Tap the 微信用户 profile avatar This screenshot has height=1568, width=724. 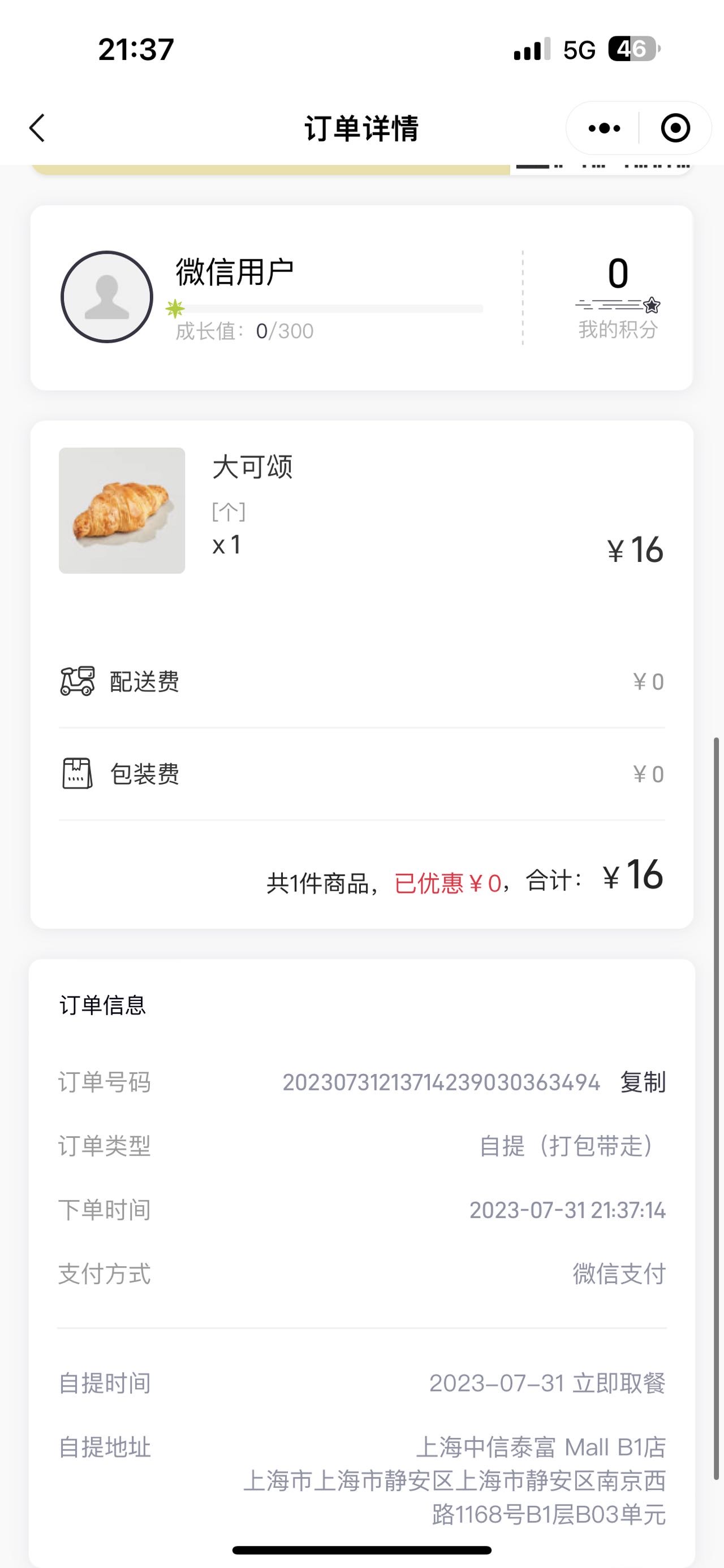[106, 297]
